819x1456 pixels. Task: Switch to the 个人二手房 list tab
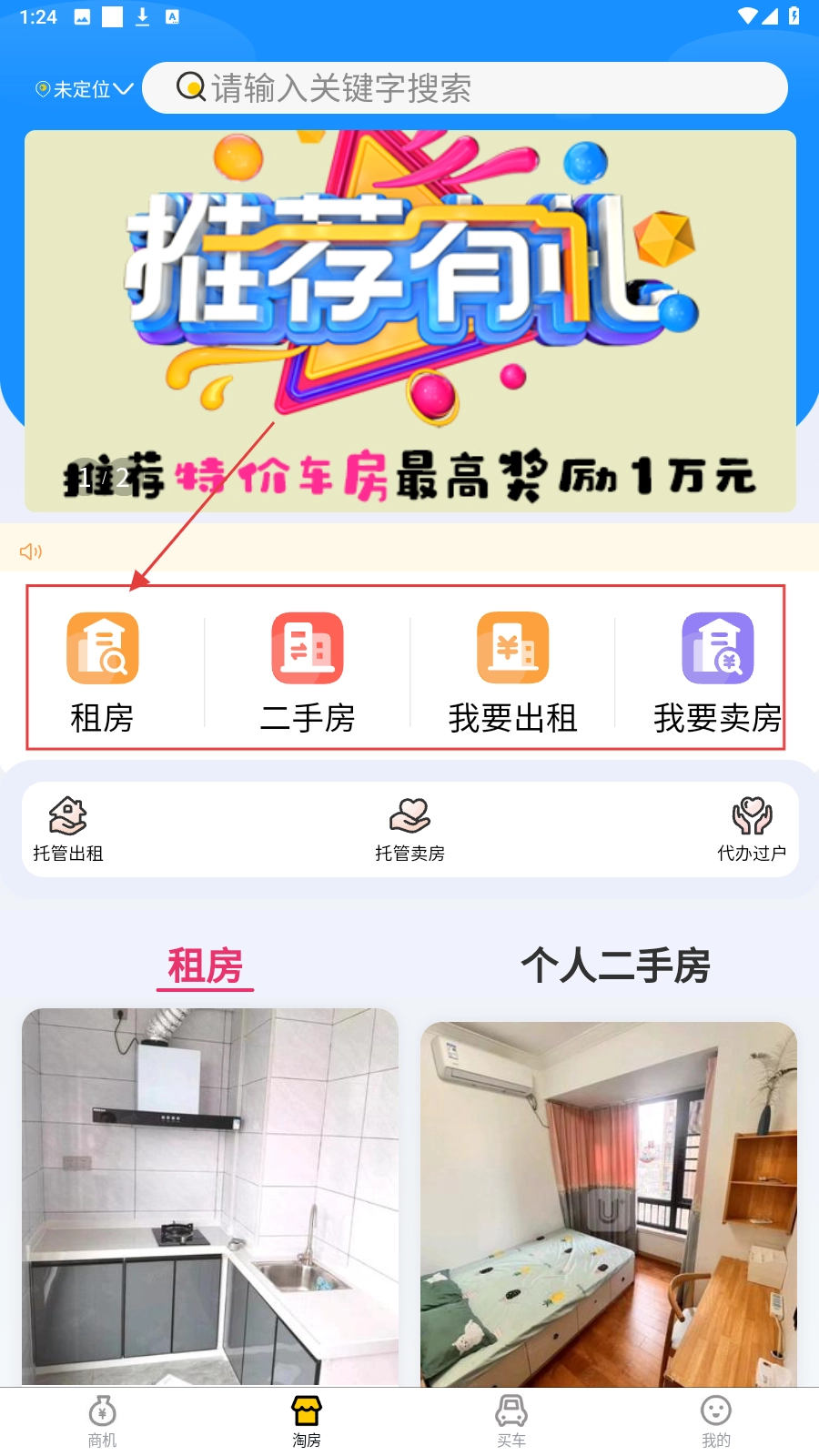pos(615,965)
